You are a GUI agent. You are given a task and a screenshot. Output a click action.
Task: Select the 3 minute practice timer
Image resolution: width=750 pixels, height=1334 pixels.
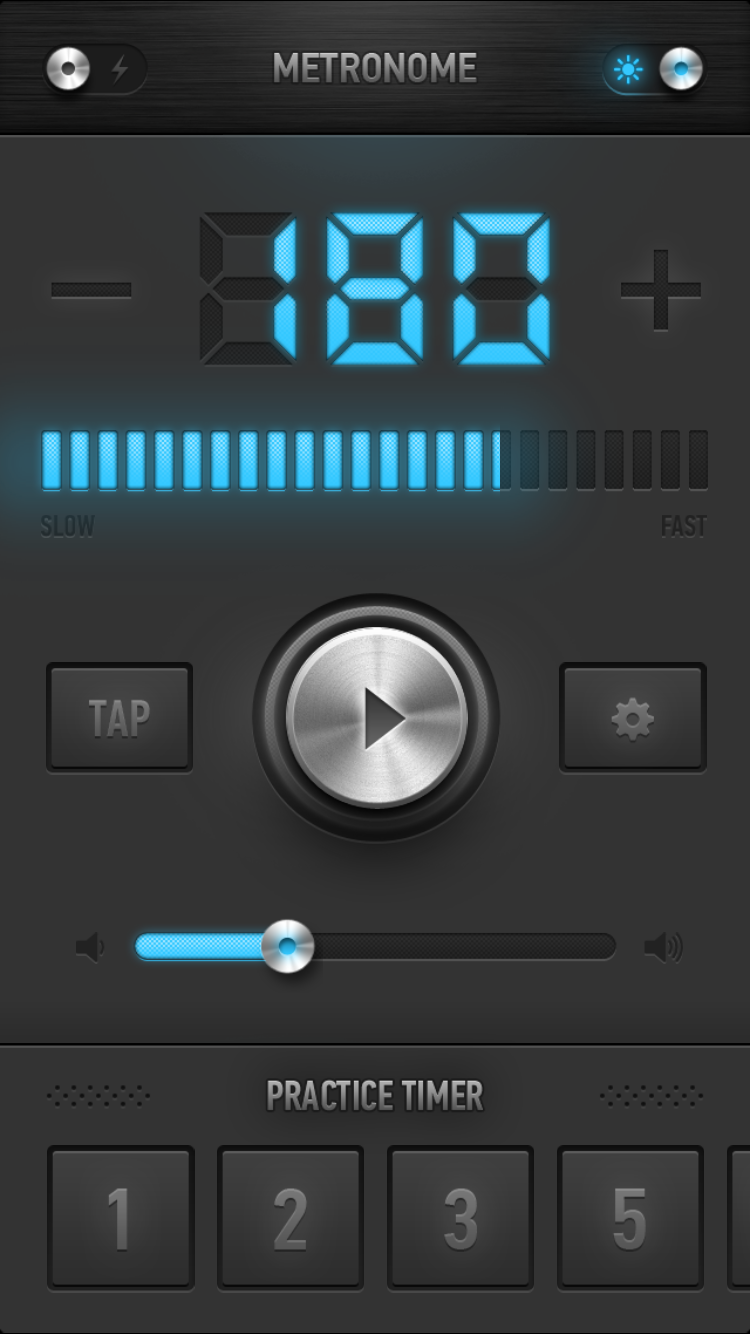click(x=460, y=1217)
